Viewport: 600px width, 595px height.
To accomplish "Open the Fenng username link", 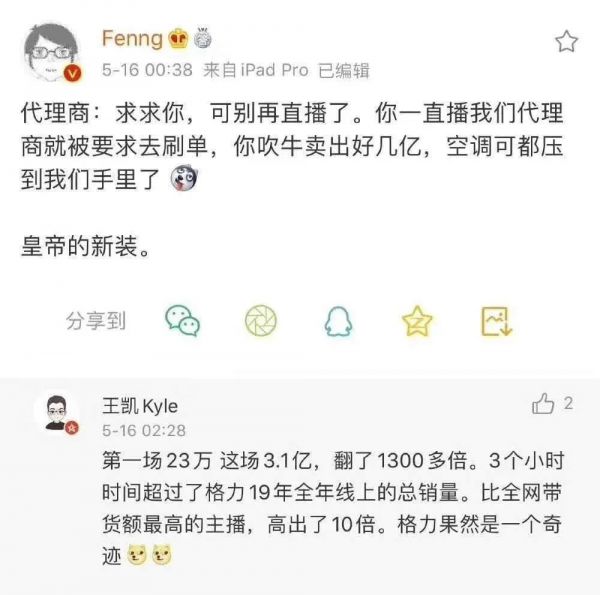I will tap(131, 39).
